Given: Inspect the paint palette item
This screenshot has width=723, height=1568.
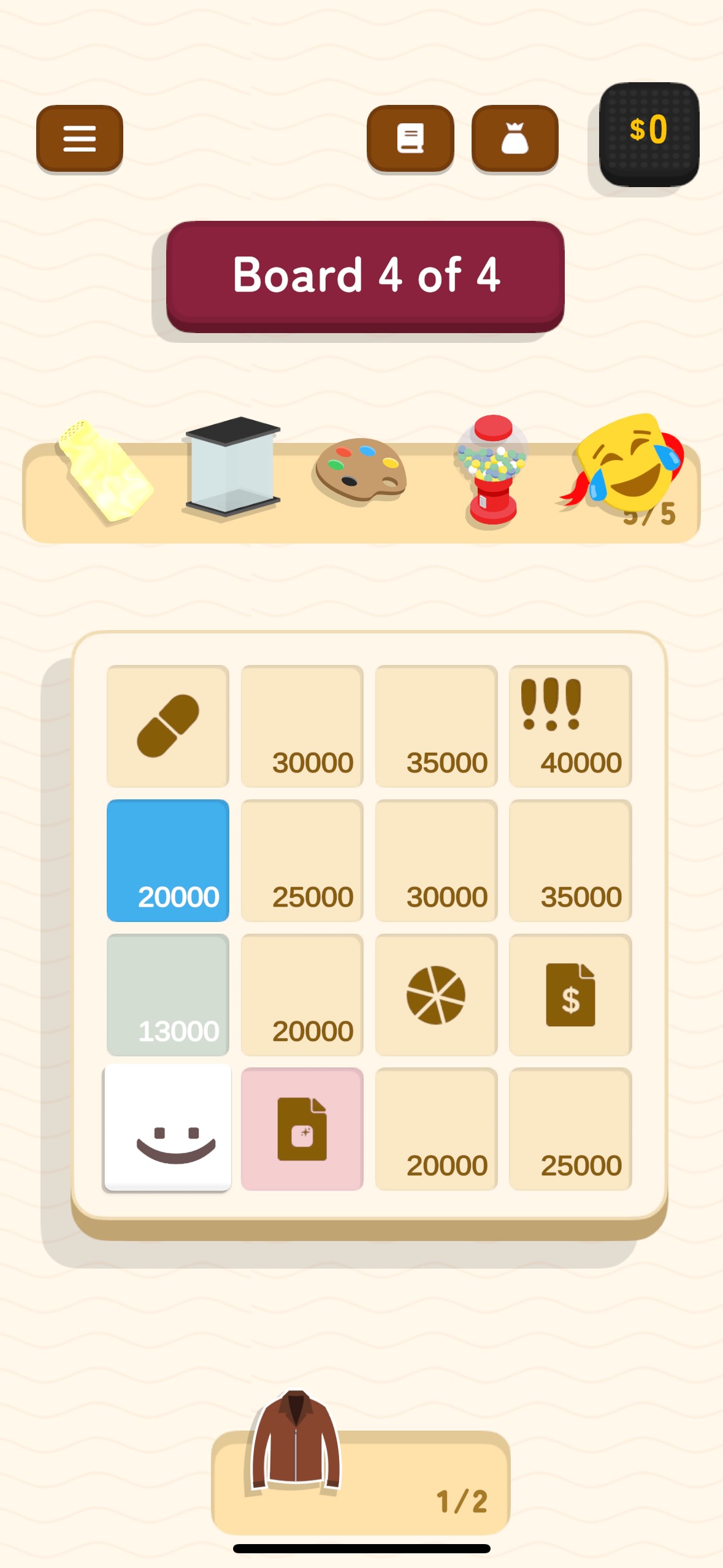Looking at the screenshot, I should (x=359, y=471).
